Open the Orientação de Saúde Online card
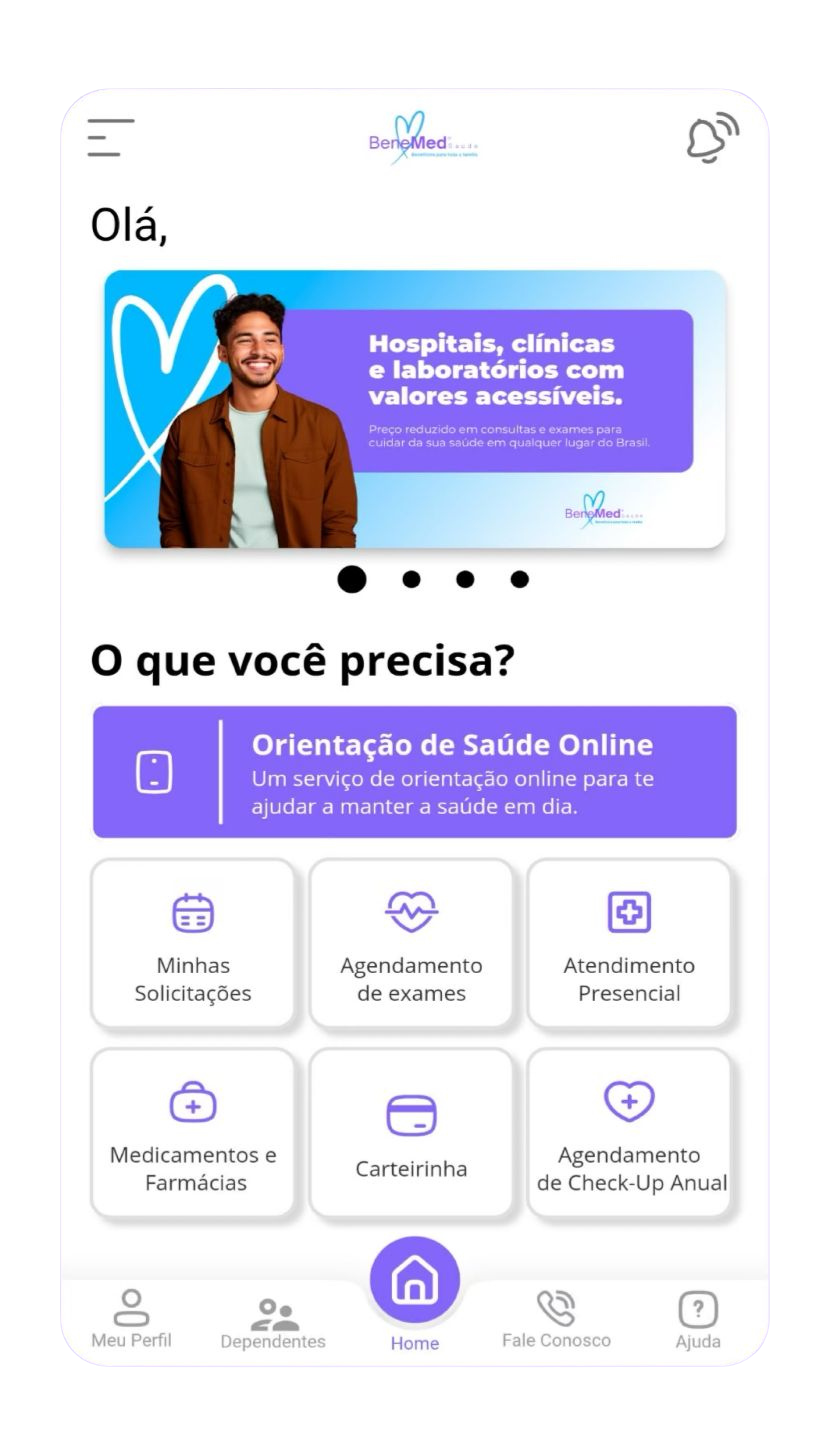Screen dimensions: 835x1446 click(414, 771)
